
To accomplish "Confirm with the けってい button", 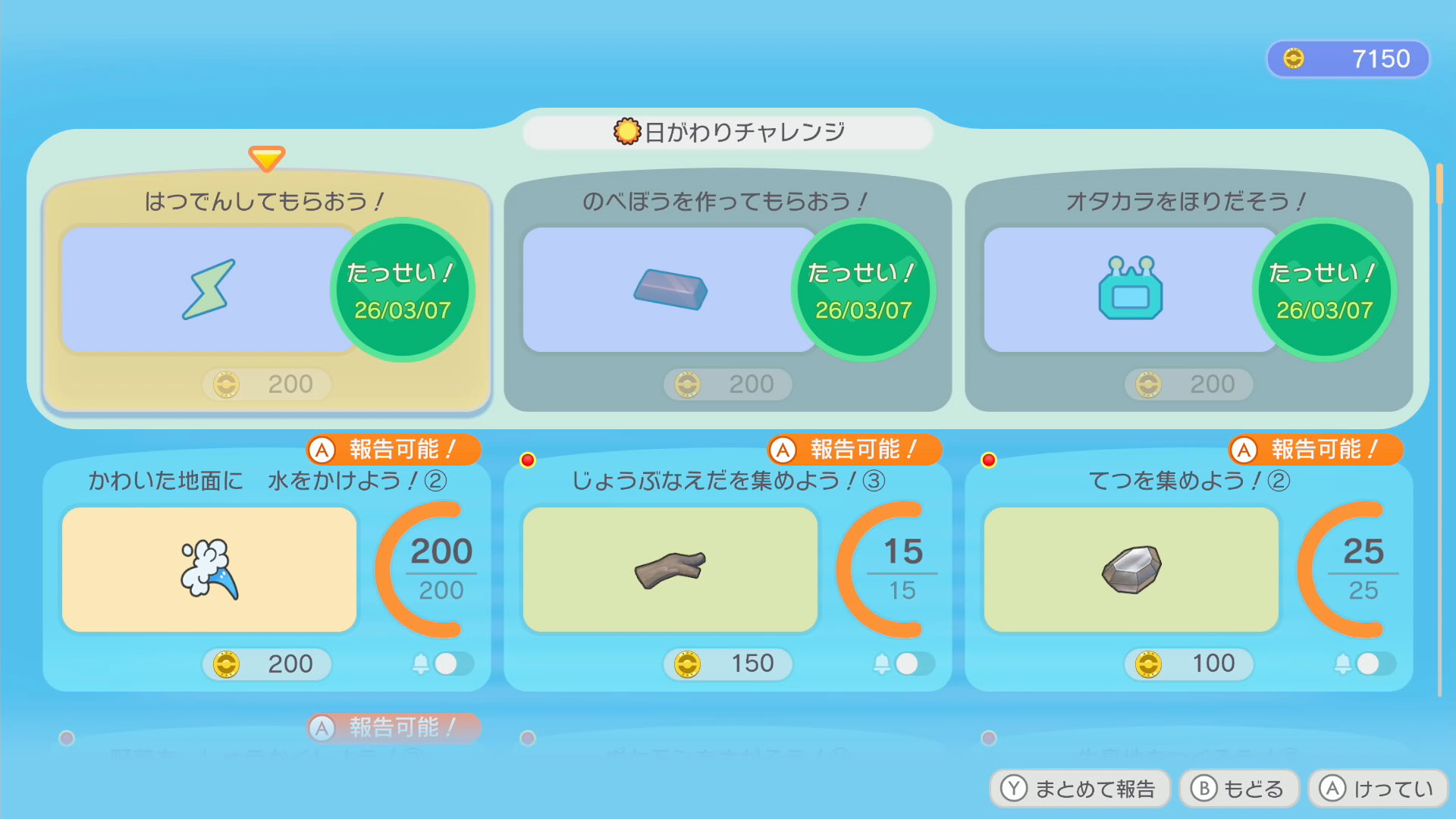I will [1377, 789].
